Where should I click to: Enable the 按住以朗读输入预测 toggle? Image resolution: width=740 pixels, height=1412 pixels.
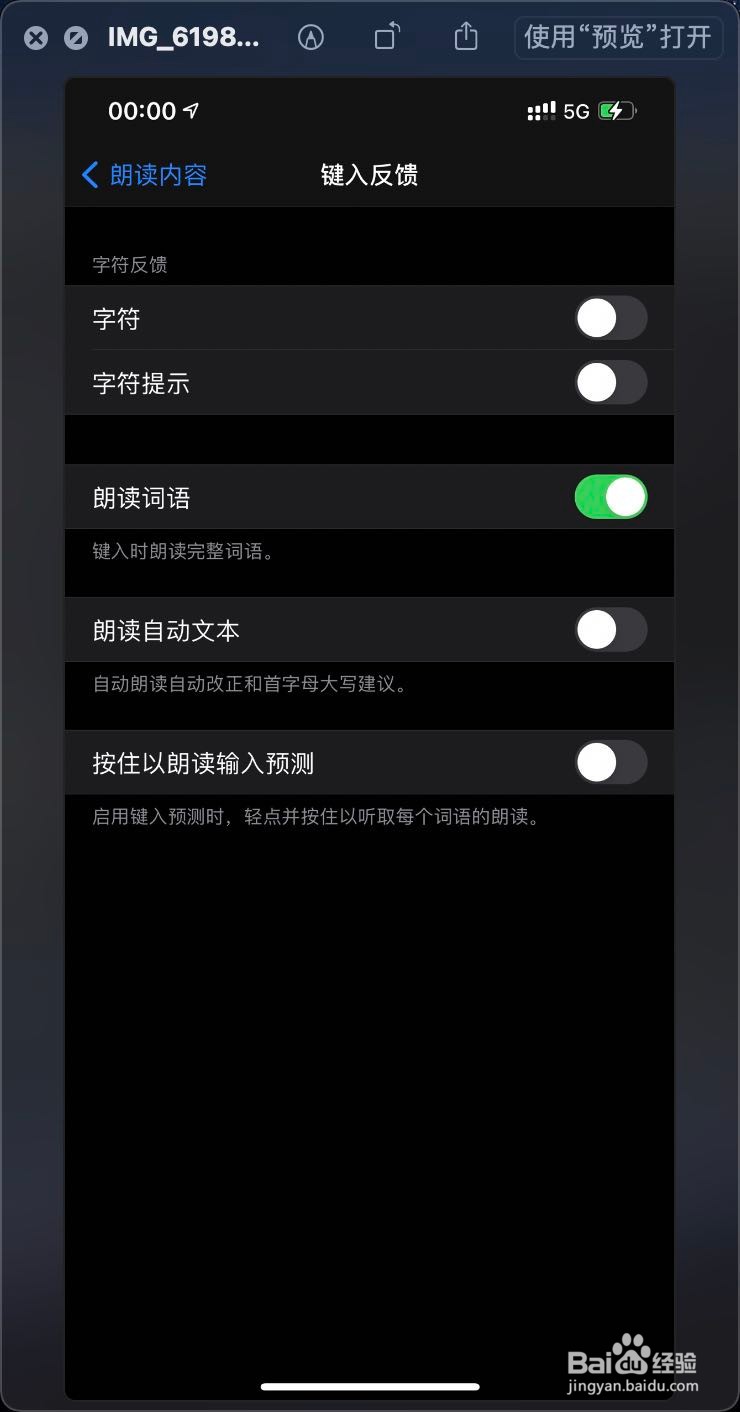coord(611,762)
